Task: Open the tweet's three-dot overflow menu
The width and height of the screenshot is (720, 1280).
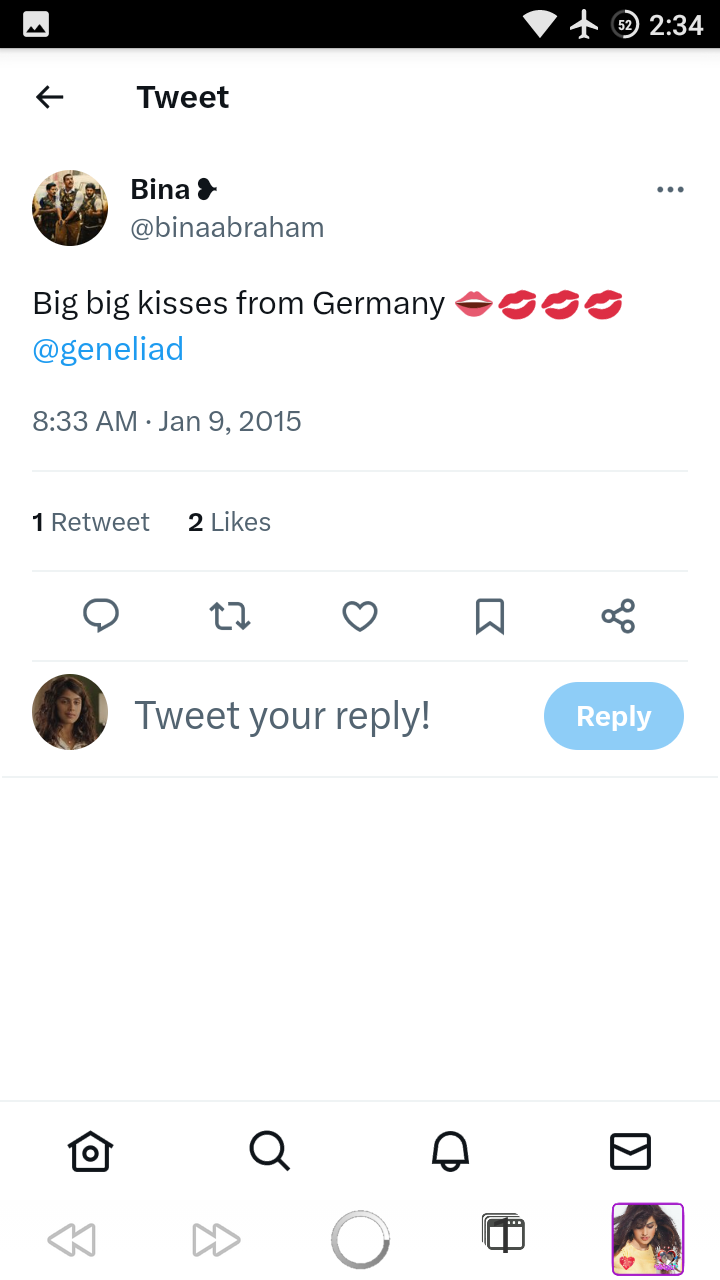Action: tap(670, 190)
